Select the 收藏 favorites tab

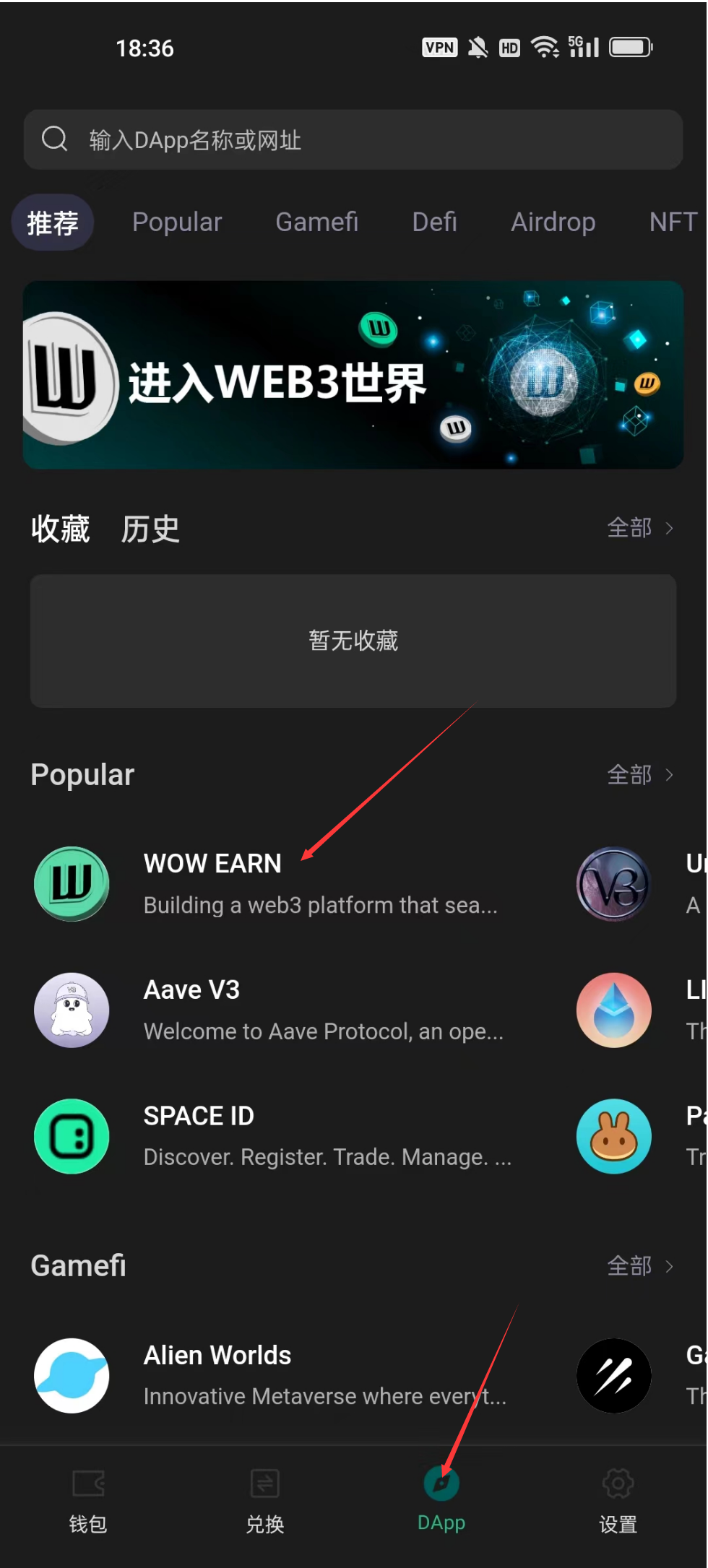pyautogui.click(x=61, y=529)
